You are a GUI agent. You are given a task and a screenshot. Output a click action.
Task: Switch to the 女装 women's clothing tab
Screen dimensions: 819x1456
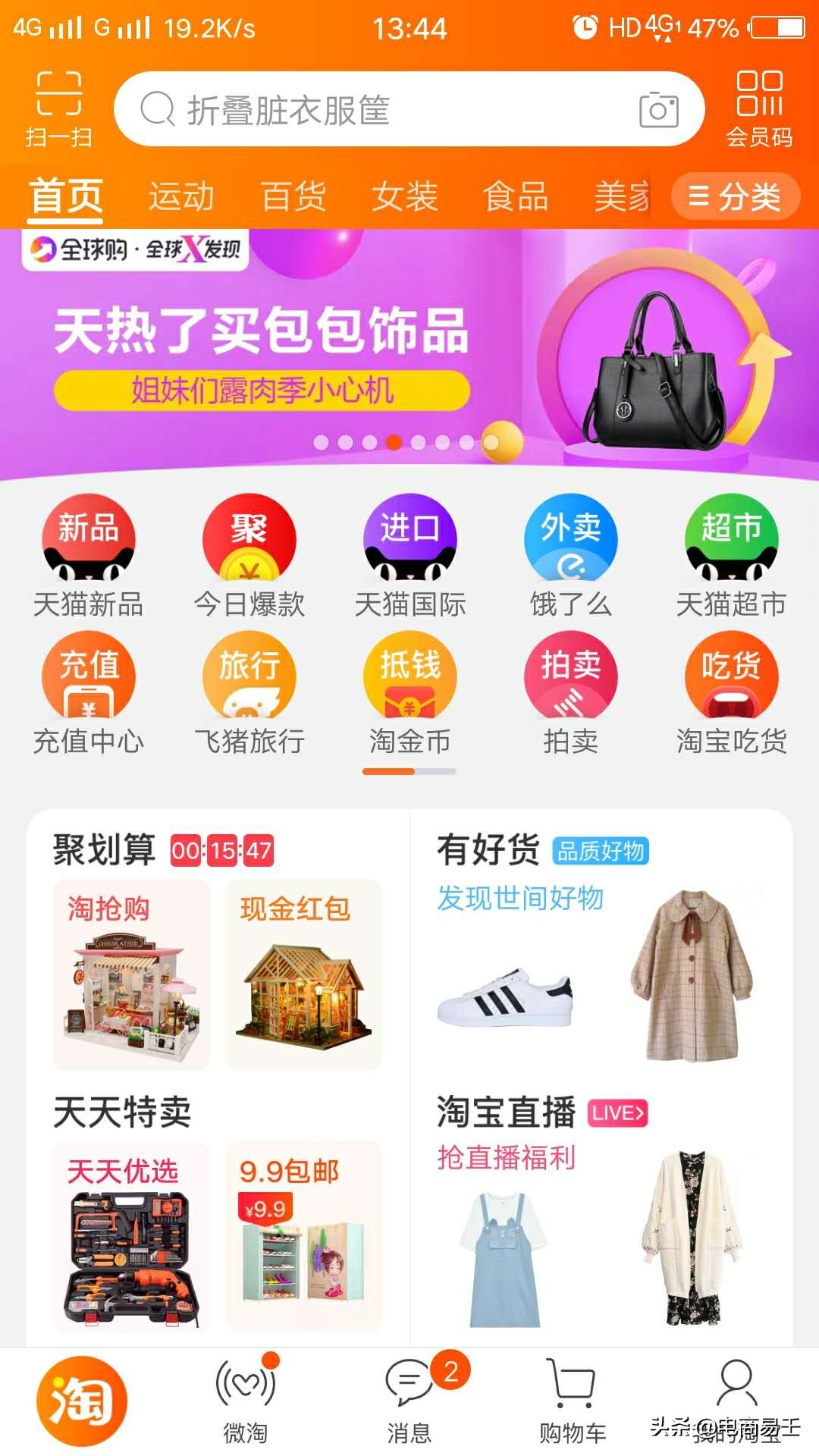(404, 196)
